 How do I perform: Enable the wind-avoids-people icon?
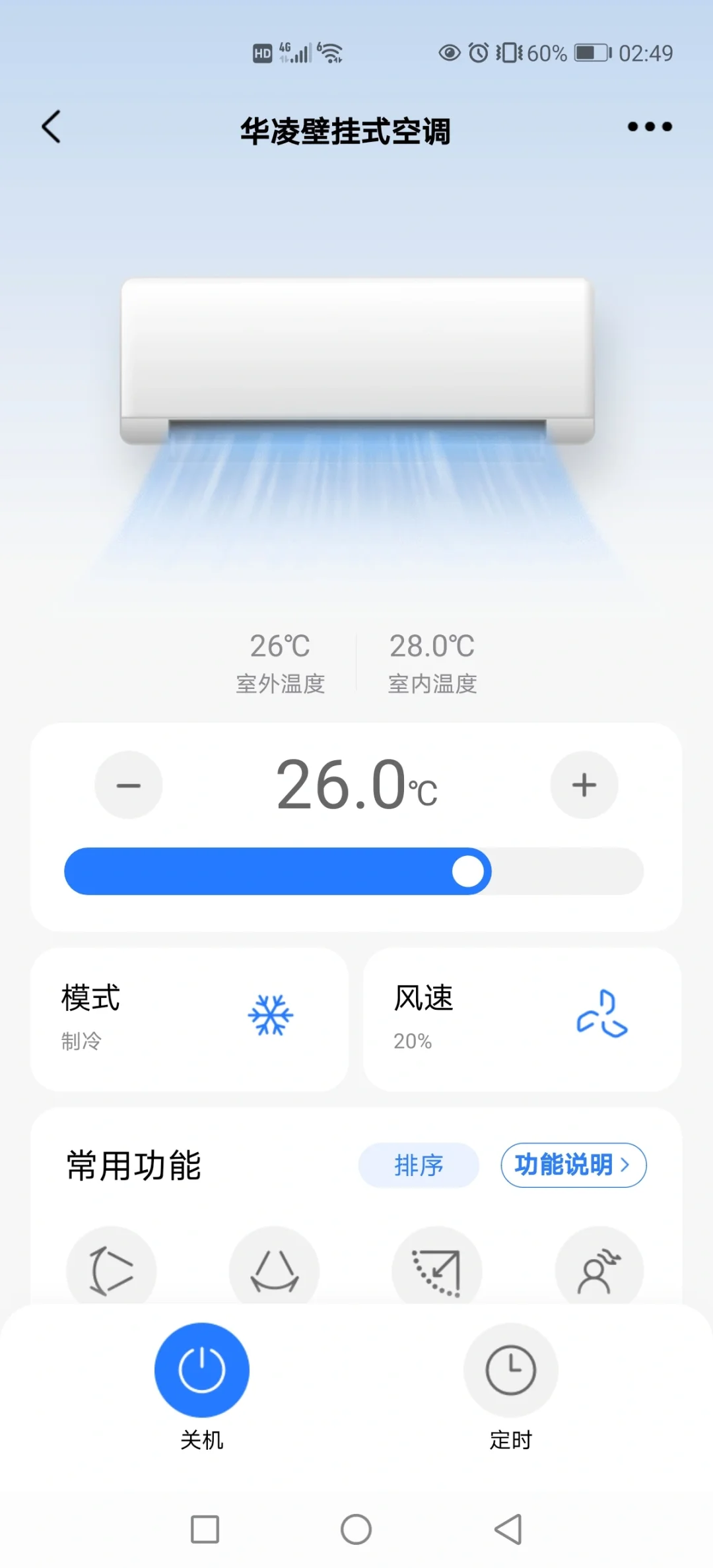(599, 1268)
